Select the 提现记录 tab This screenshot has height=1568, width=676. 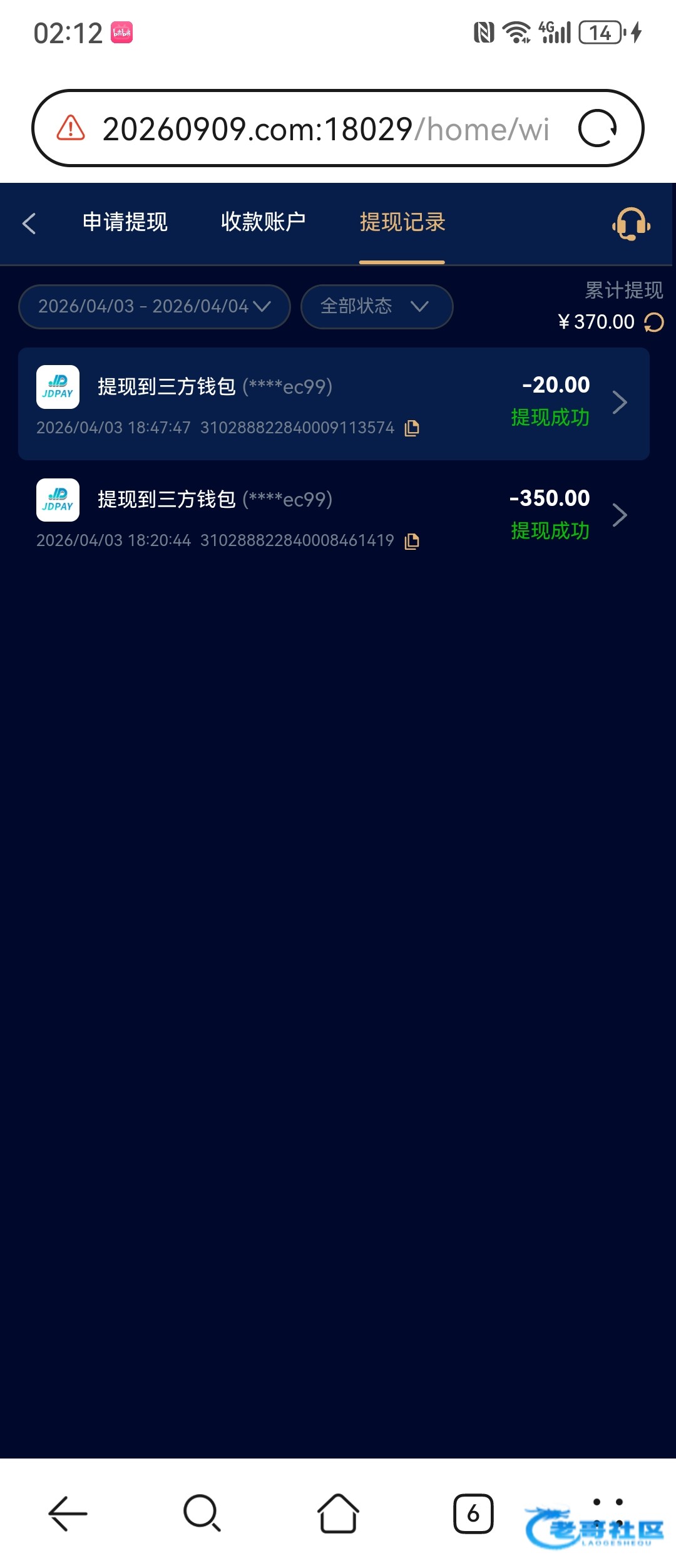(402, 222)
